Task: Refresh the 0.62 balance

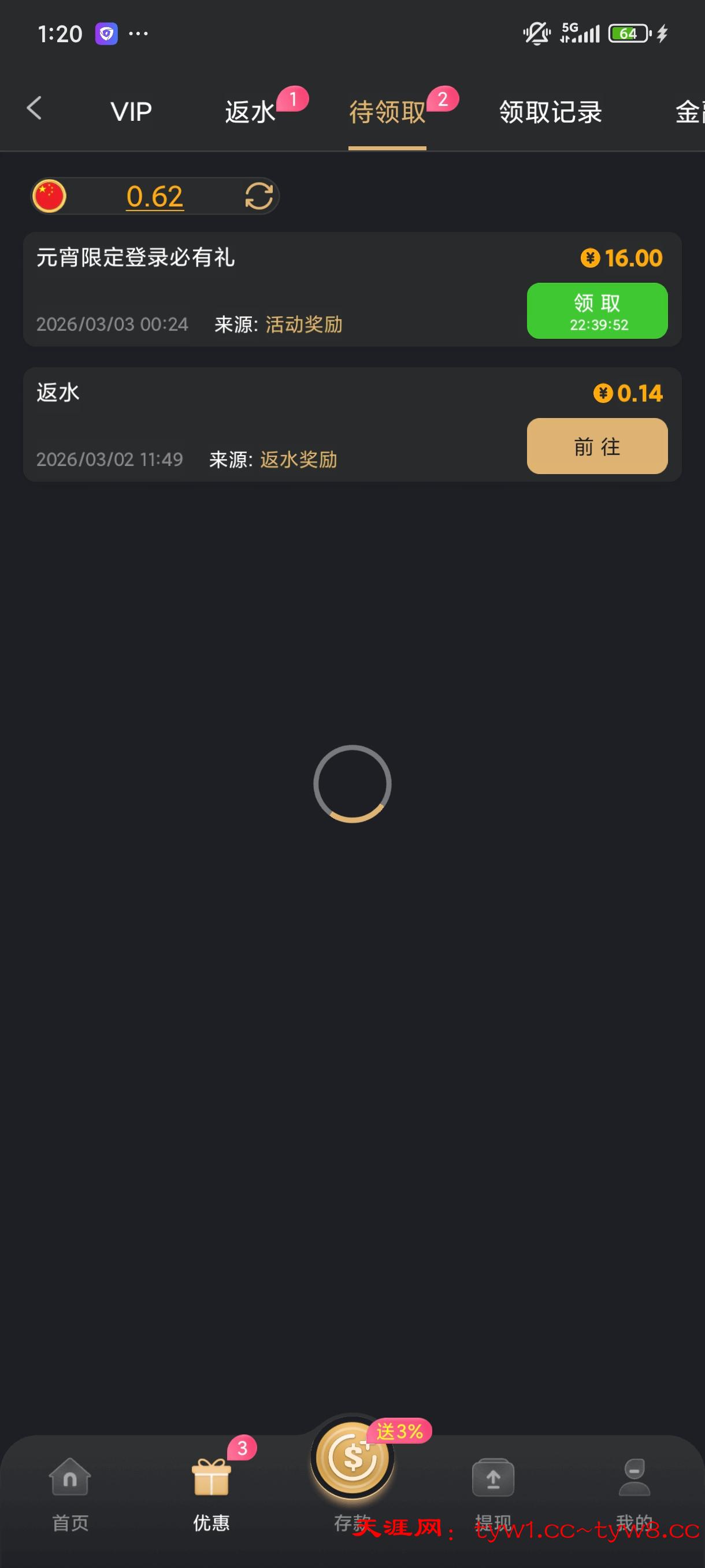Action: pos(258,196)
